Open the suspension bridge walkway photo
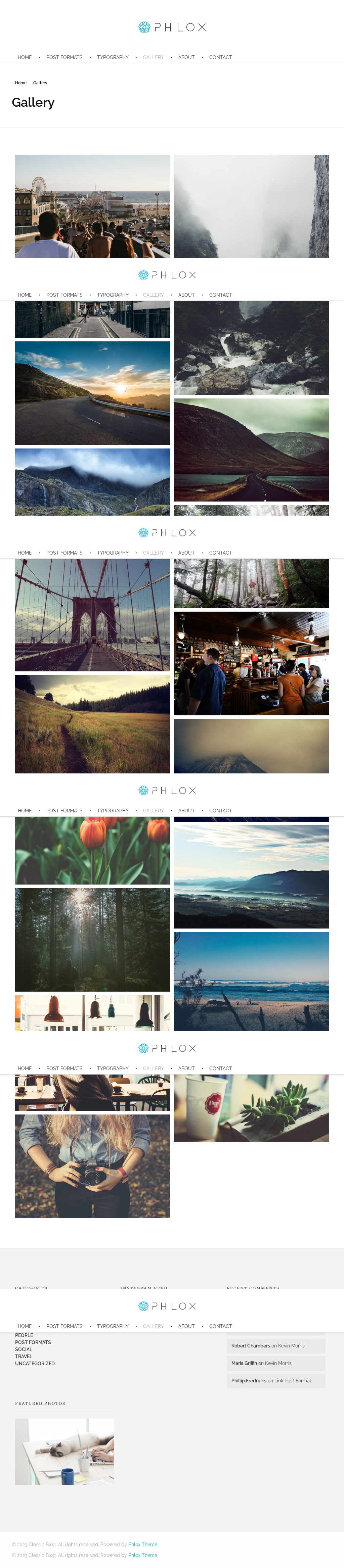The image size is (344, 1568). pyautogui.click(x=92, y=615)
